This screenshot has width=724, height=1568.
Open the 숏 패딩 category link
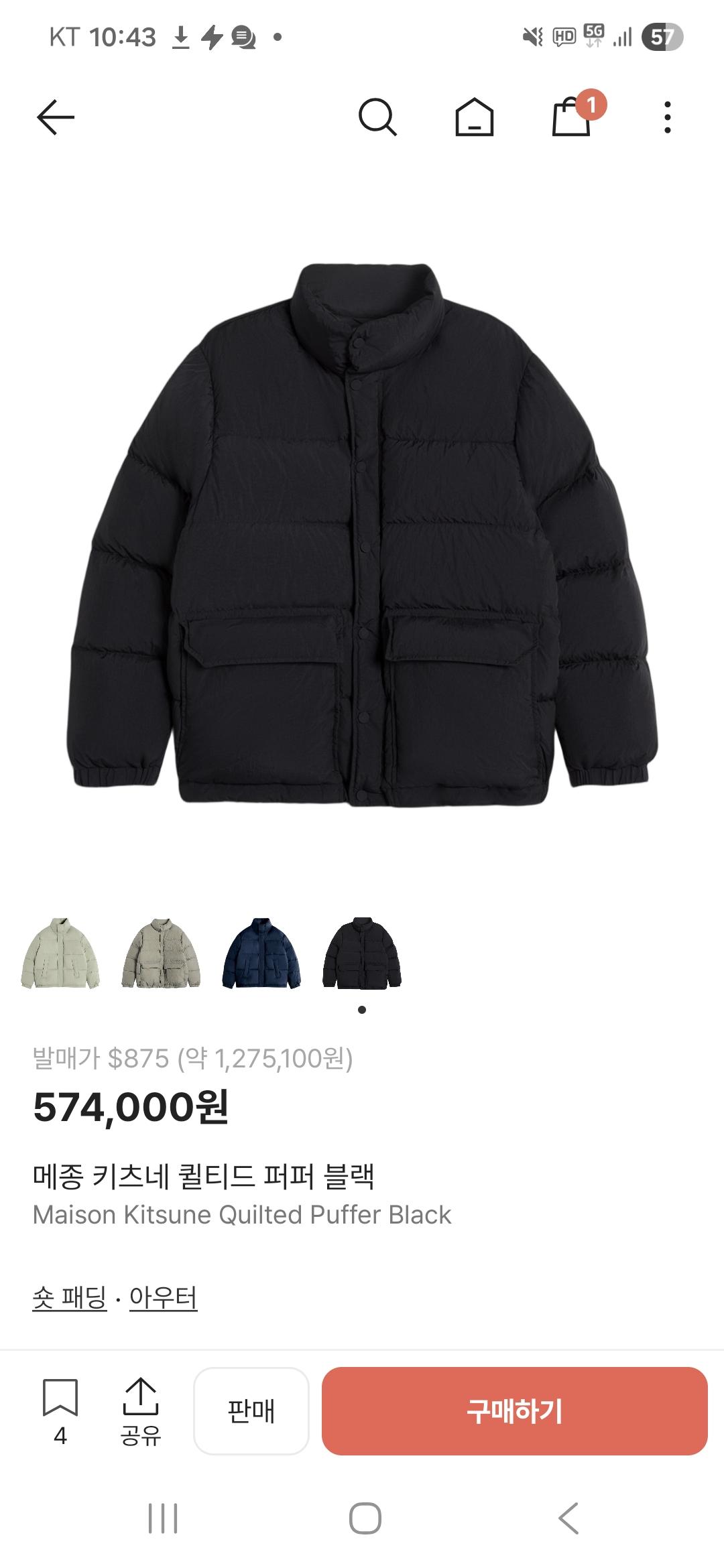tap(70, 1298)
